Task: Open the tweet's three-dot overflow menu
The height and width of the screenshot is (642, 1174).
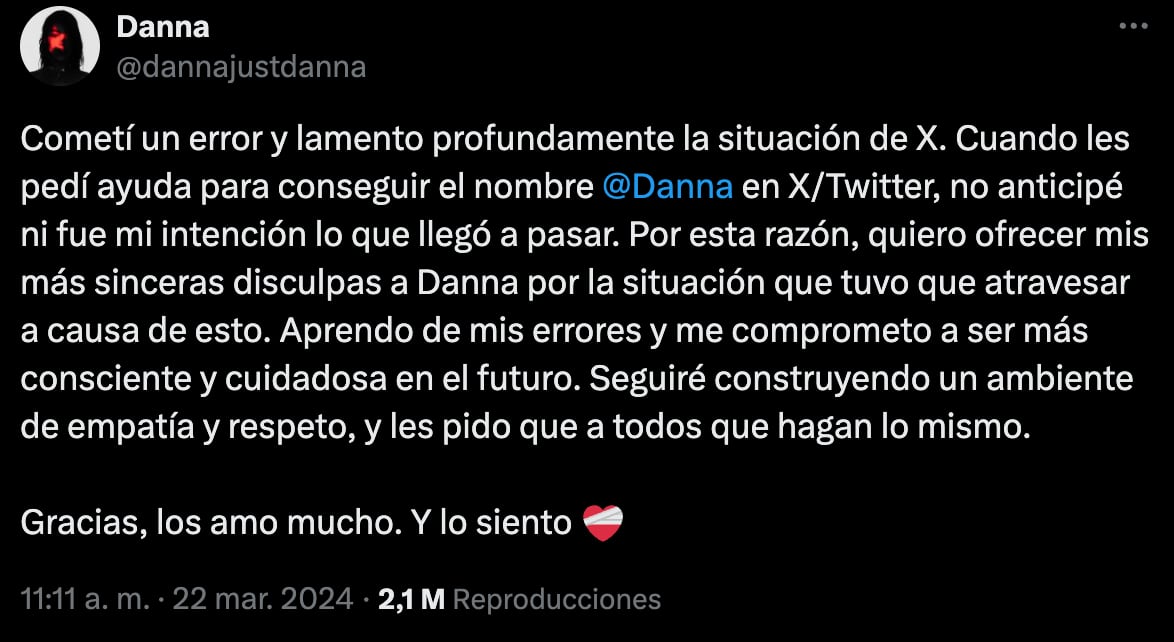Action: (x=1131, y=28)
